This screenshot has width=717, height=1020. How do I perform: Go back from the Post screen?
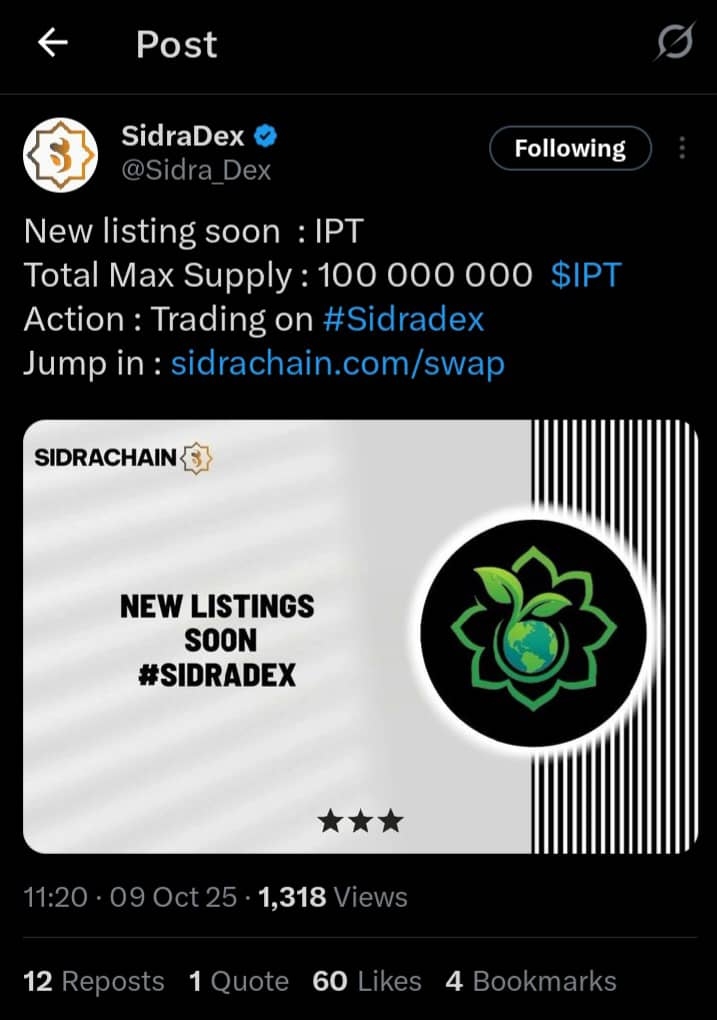pyautogui.click(x=52, y=43)
